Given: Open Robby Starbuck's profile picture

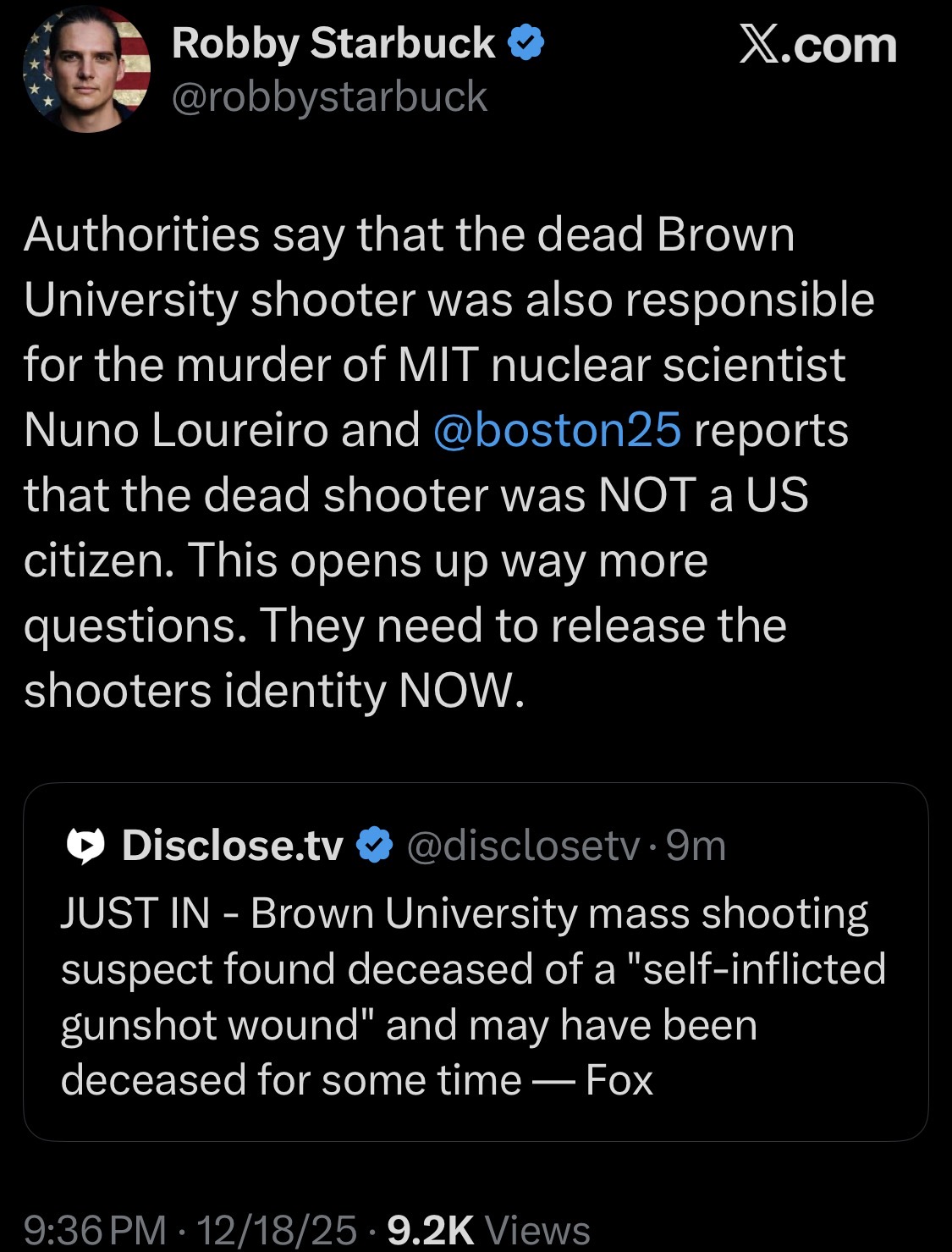Looking at the screenshot, I should tap(86, 69).
